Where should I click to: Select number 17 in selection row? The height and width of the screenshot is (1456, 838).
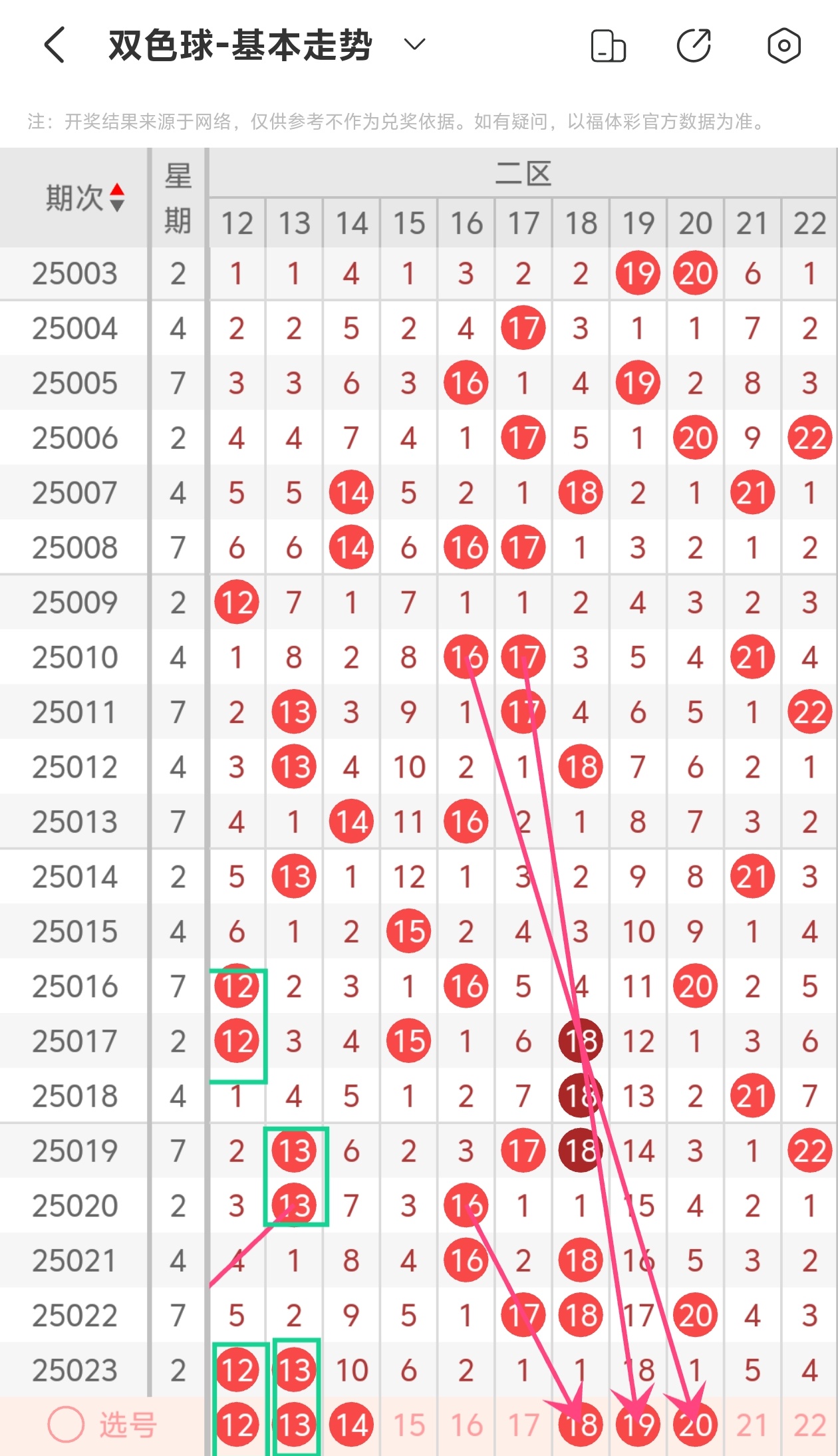[x=523, y=1425]
